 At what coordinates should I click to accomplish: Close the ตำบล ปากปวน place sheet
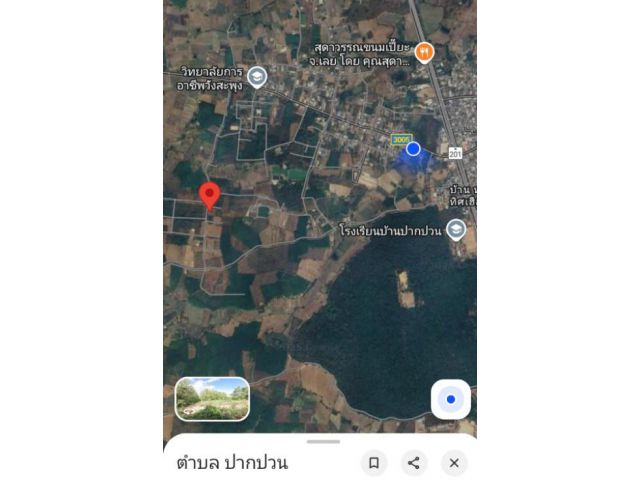pyautogui.click(x=454, y=463)
